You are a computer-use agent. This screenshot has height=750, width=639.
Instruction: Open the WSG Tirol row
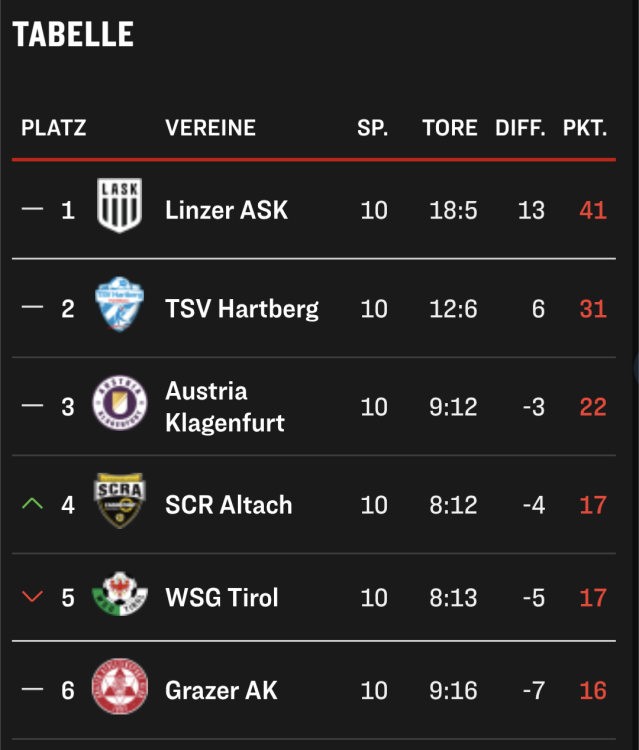point(222,598)
